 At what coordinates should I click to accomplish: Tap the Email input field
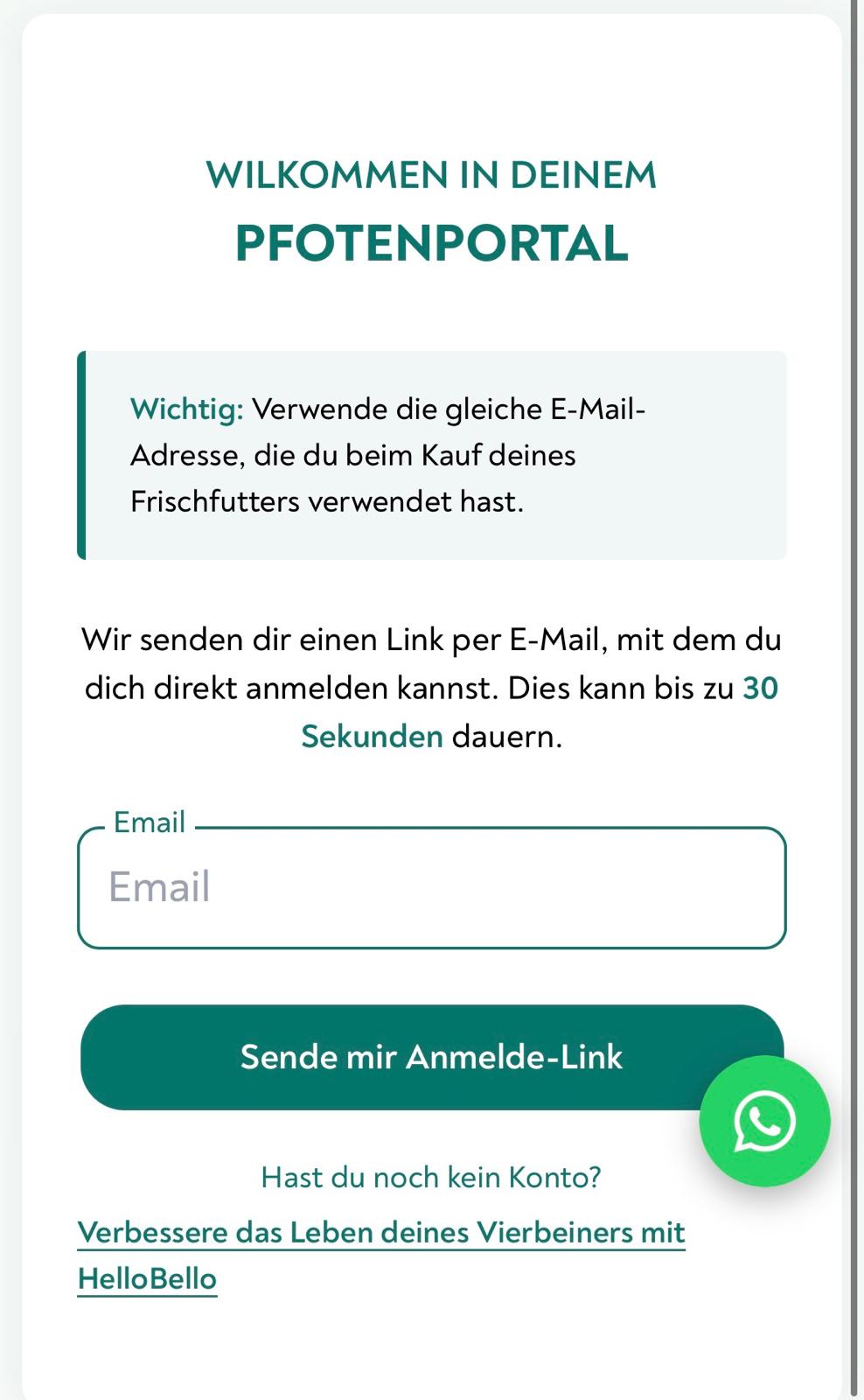[432, 887]
